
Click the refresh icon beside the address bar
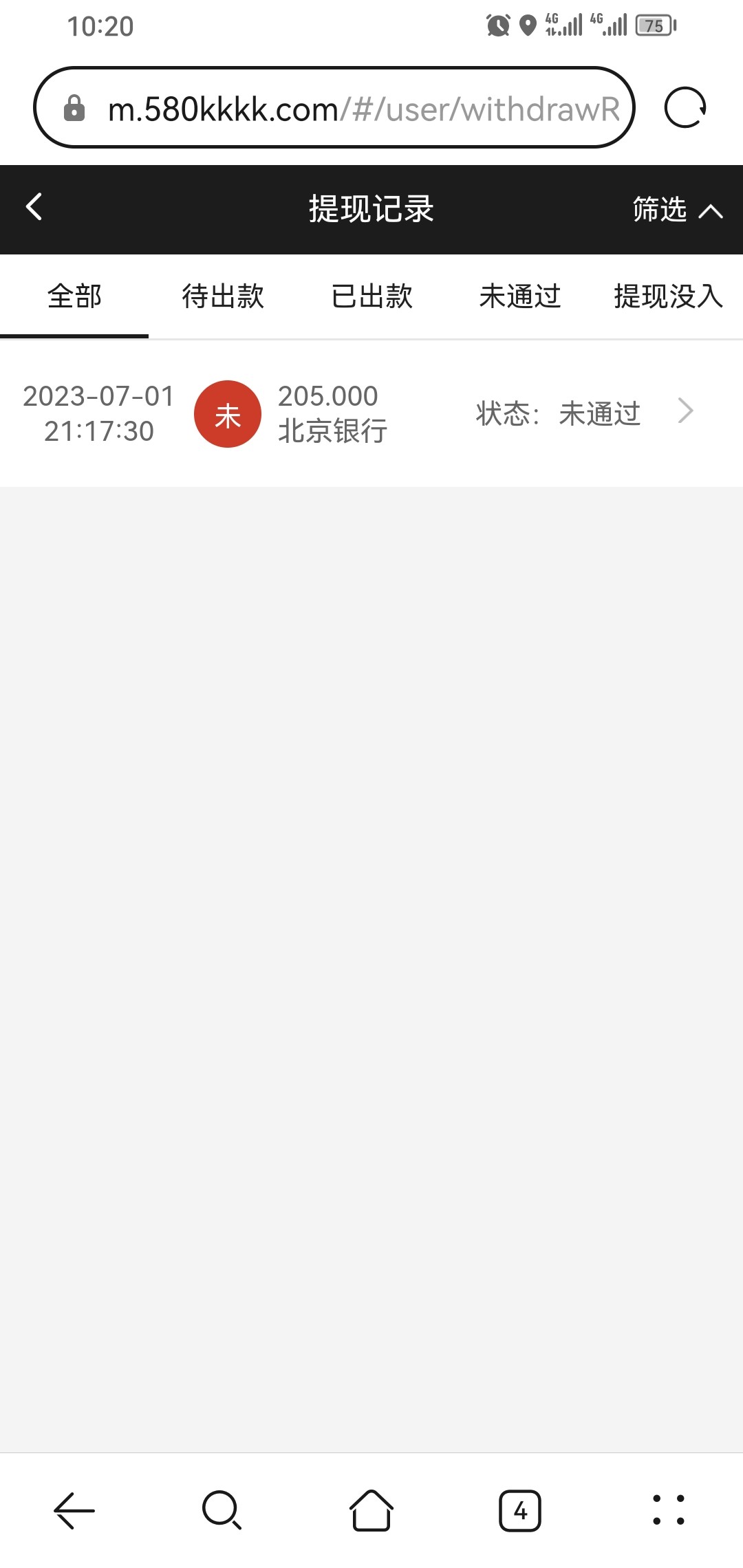coord(687,108)
